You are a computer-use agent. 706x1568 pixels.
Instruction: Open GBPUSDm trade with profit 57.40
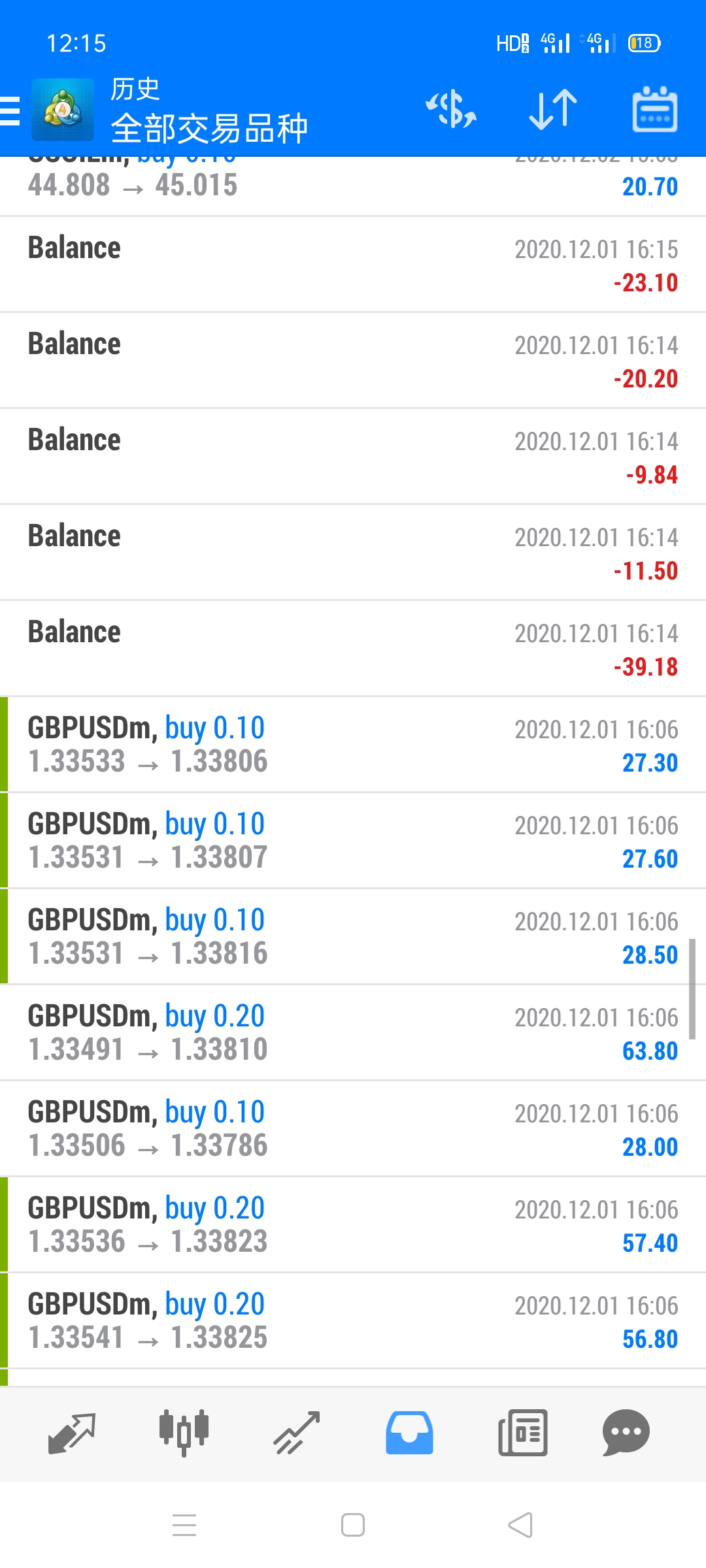coord(353,1225)
